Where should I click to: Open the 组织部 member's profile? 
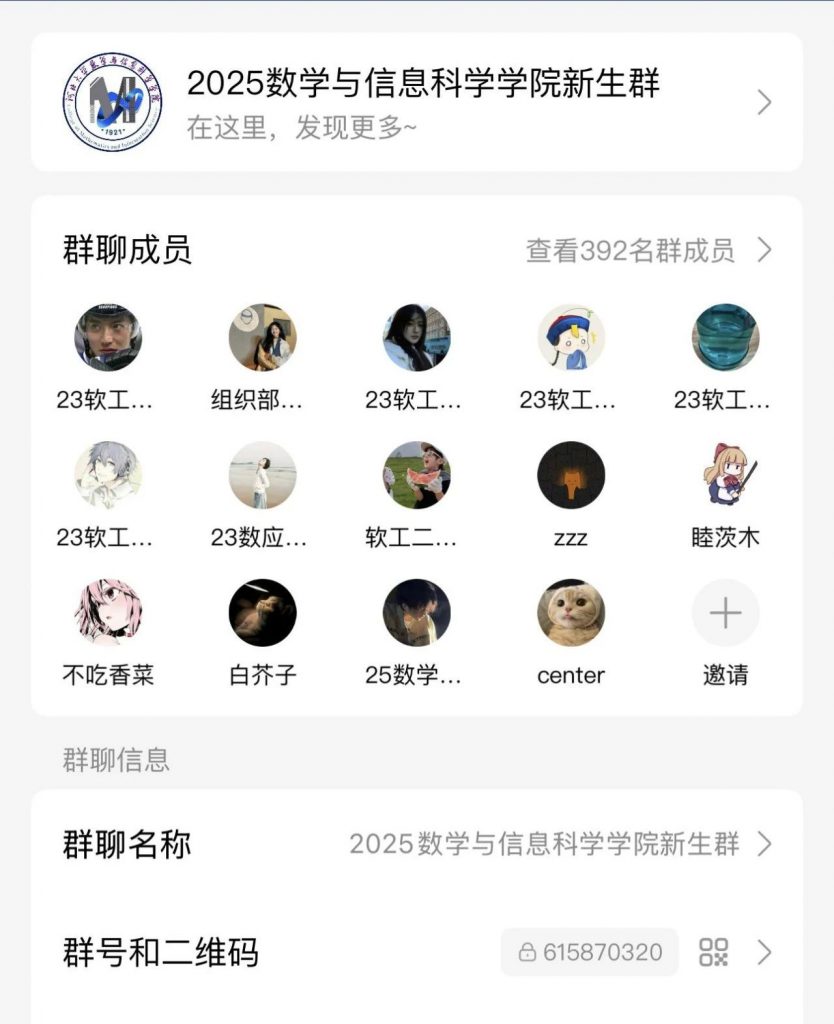[262, 338]
